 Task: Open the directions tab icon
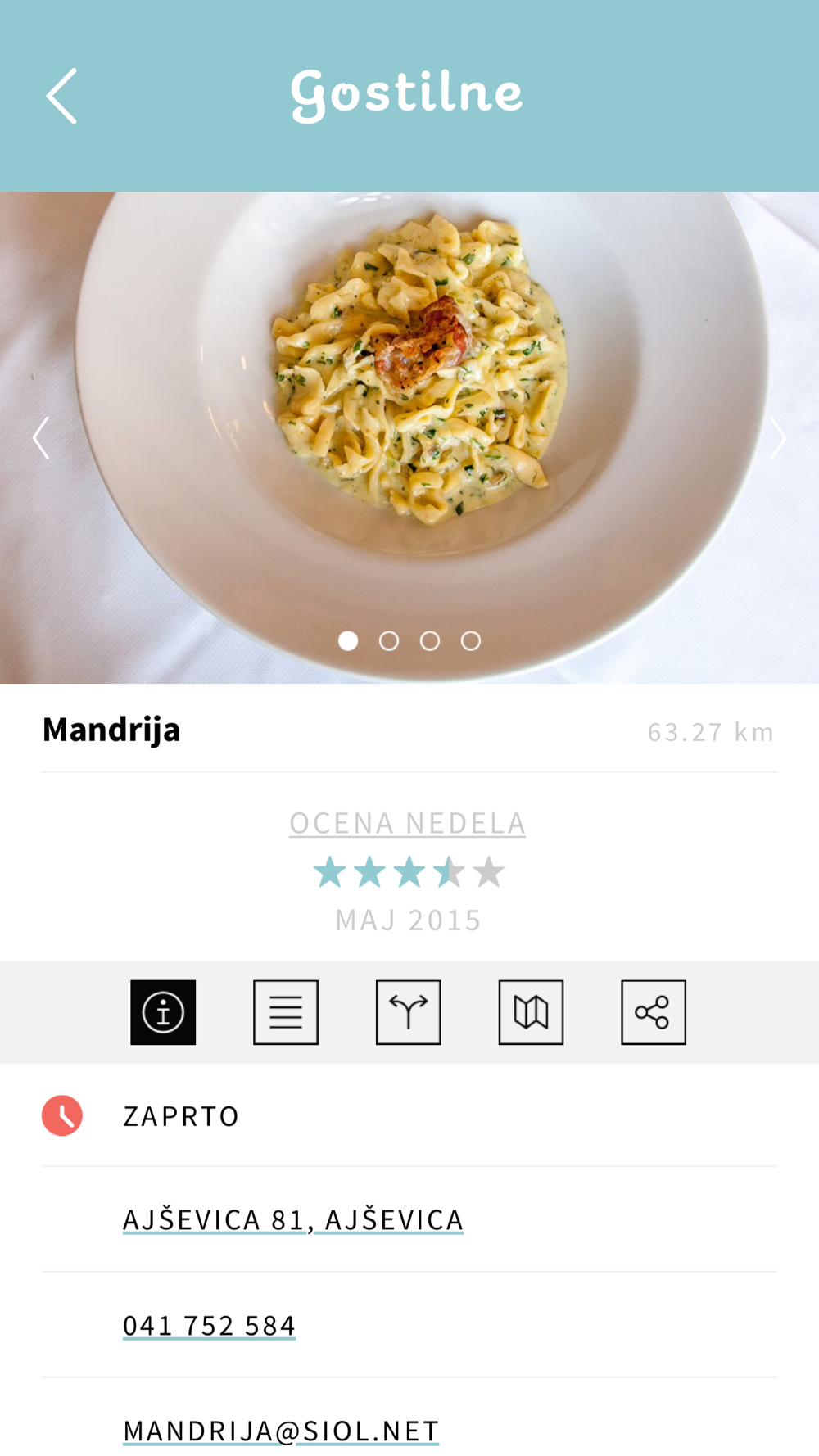pyautogui.click(x=408, y=1012)
